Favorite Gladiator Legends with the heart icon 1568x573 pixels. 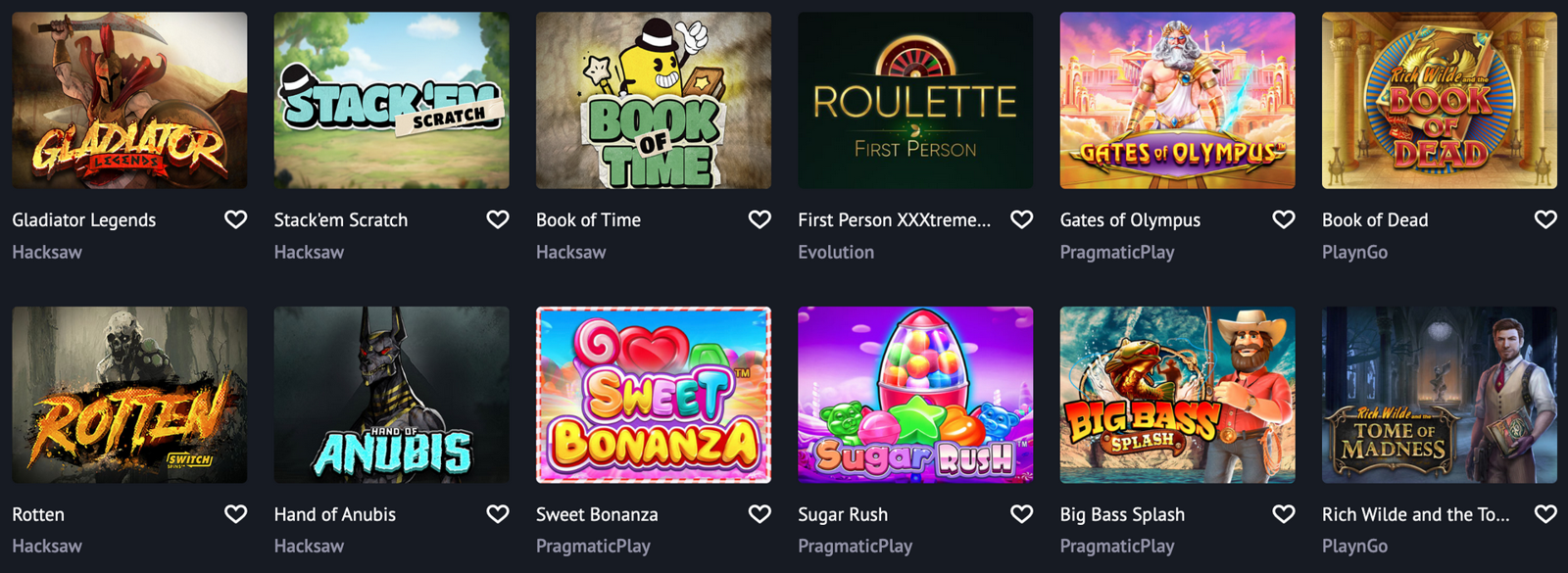pyautogui.click(x=235, y=219)
